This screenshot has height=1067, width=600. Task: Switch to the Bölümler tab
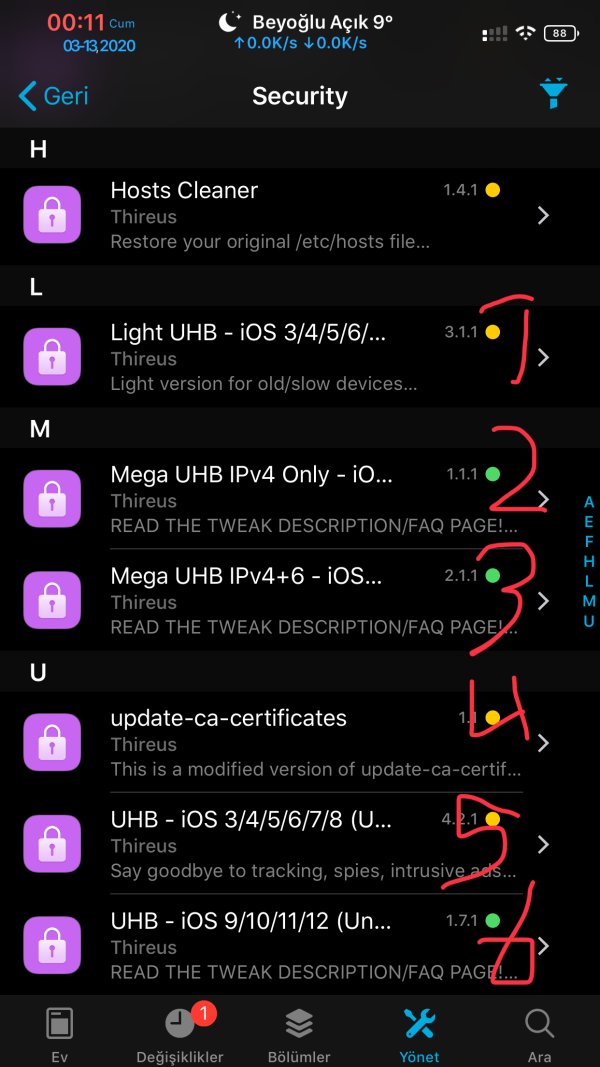point(300,1034)
